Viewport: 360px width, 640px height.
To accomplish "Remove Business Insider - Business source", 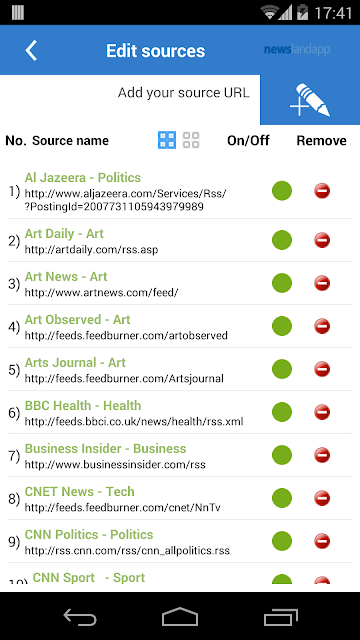I will [322, 455].
